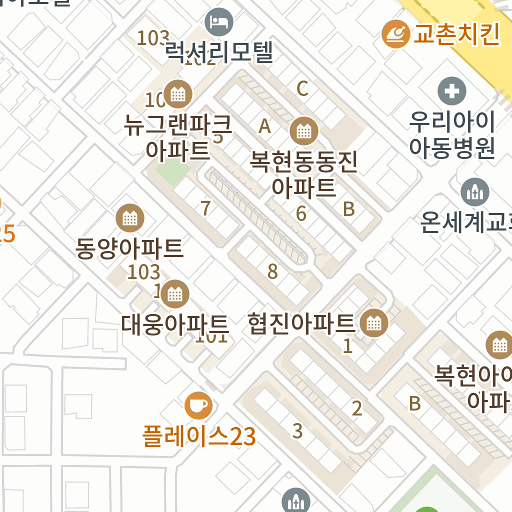The width and height of the screenshot is (512, 512).
Task: Open the 협진아파트 apartment marker
Action: [374, 323]
